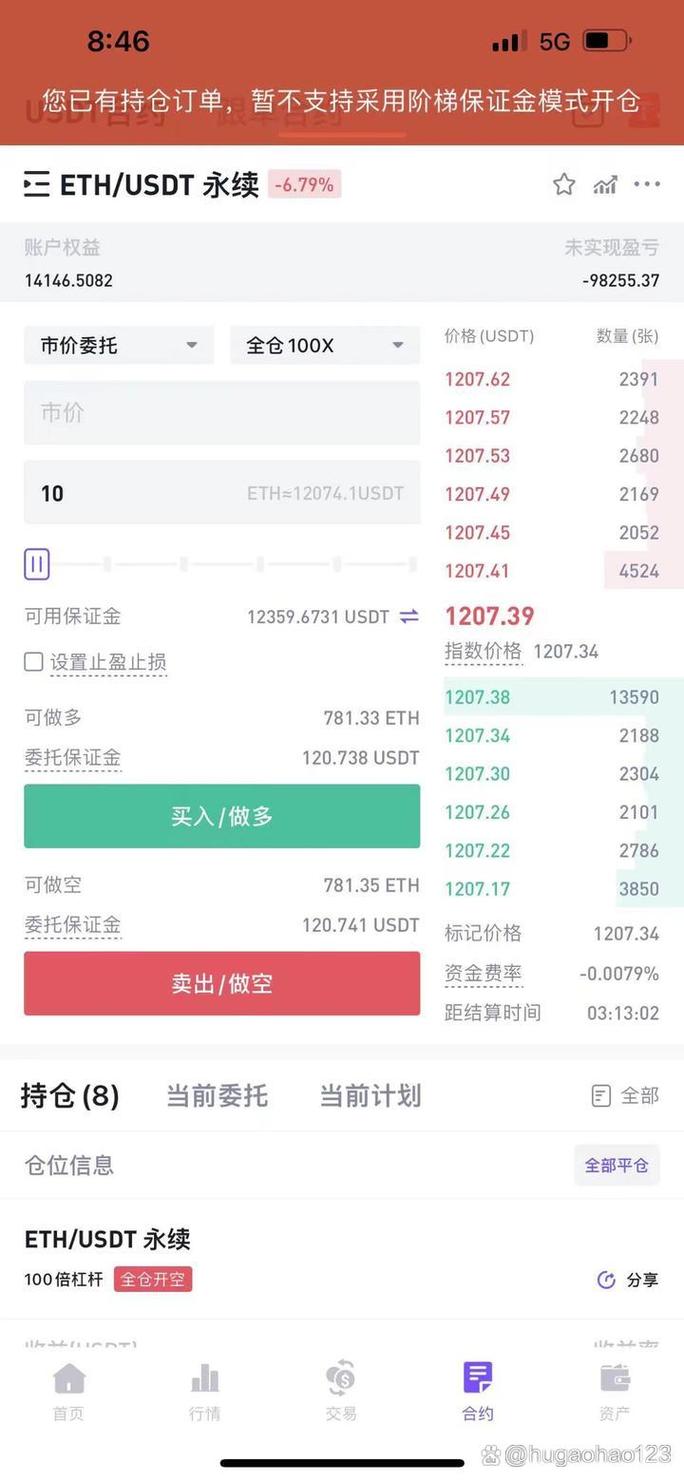Image resolution: width=684 pixels, height=1480 pixels.
Task: Open the ETH/USDT chart icon
Action: [605, 184]
